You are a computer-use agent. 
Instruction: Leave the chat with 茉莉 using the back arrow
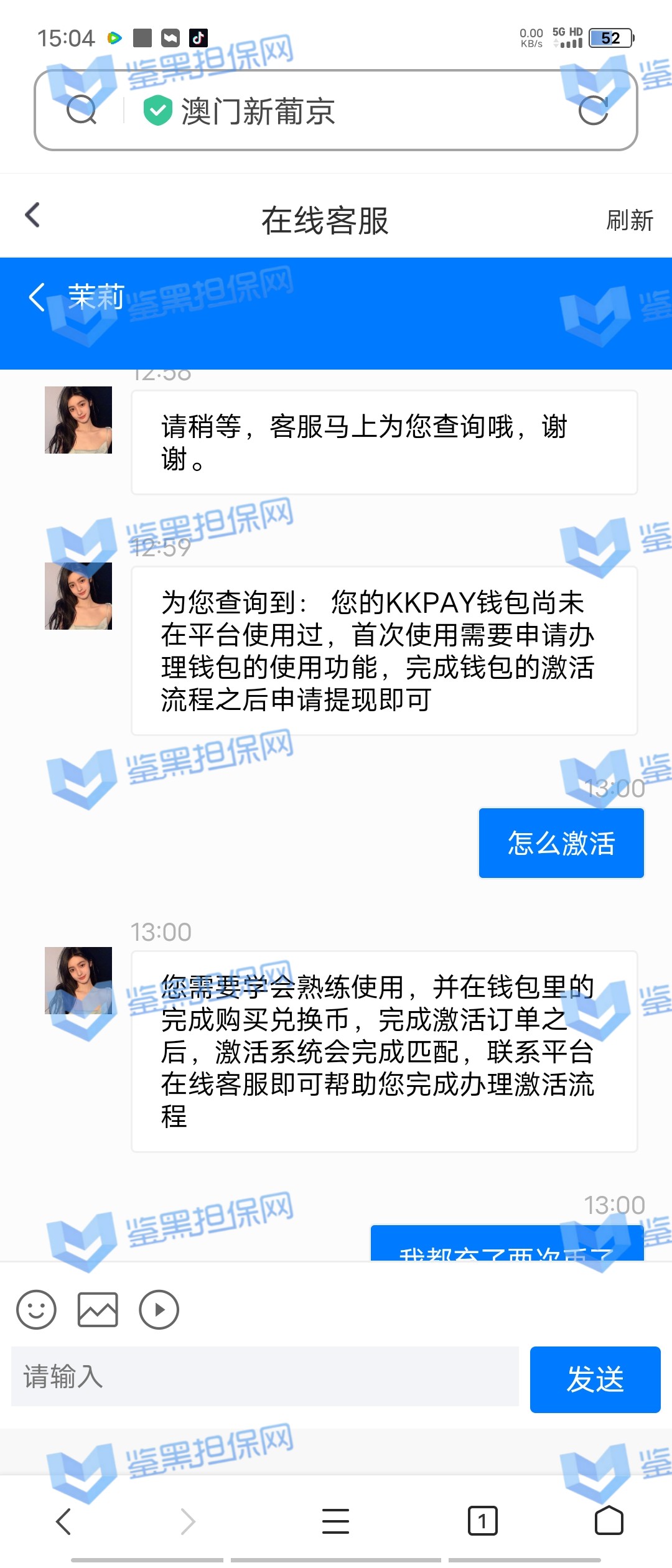click(x=37, y=297)
